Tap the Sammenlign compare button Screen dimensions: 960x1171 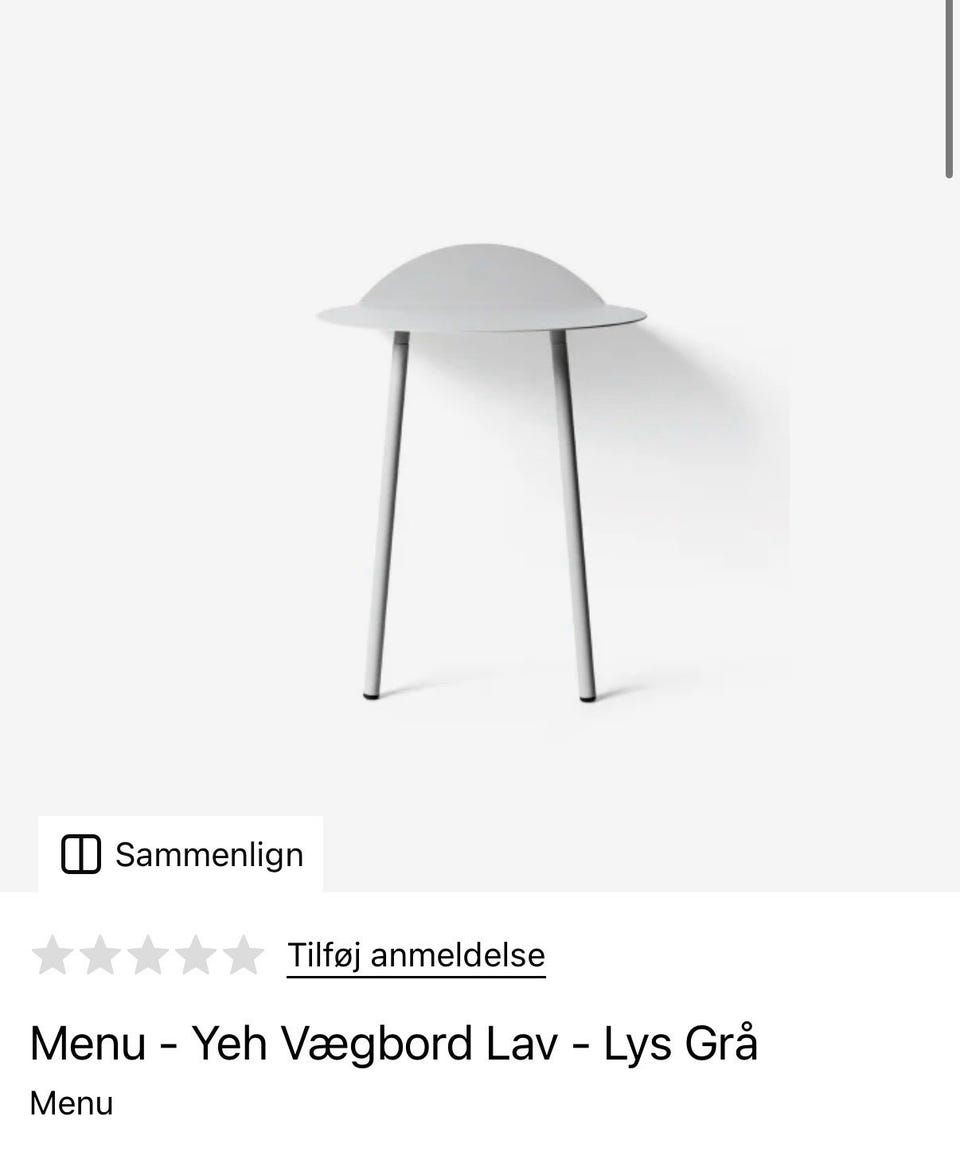pos(181,855)
